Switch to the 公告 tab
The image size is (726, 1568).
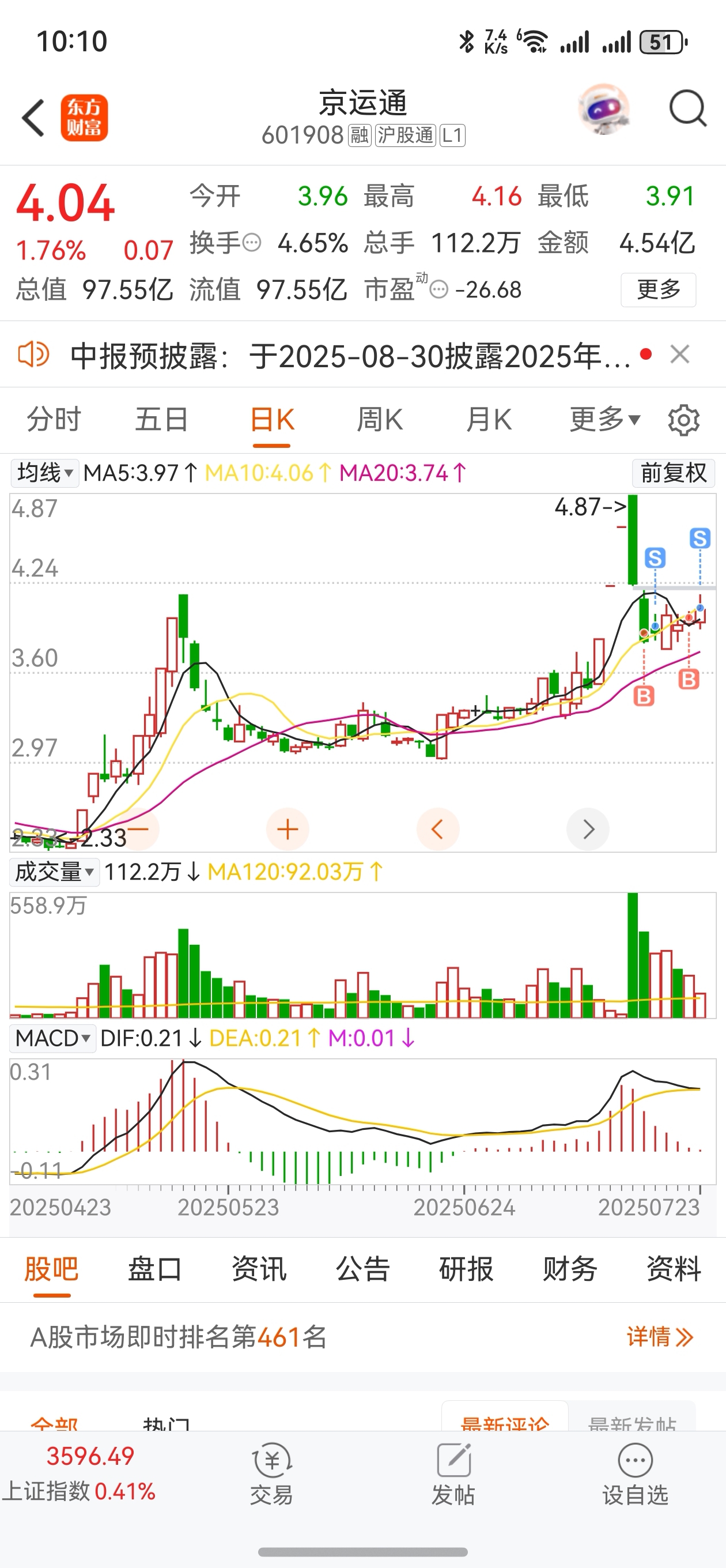[x=362, y=1269]
